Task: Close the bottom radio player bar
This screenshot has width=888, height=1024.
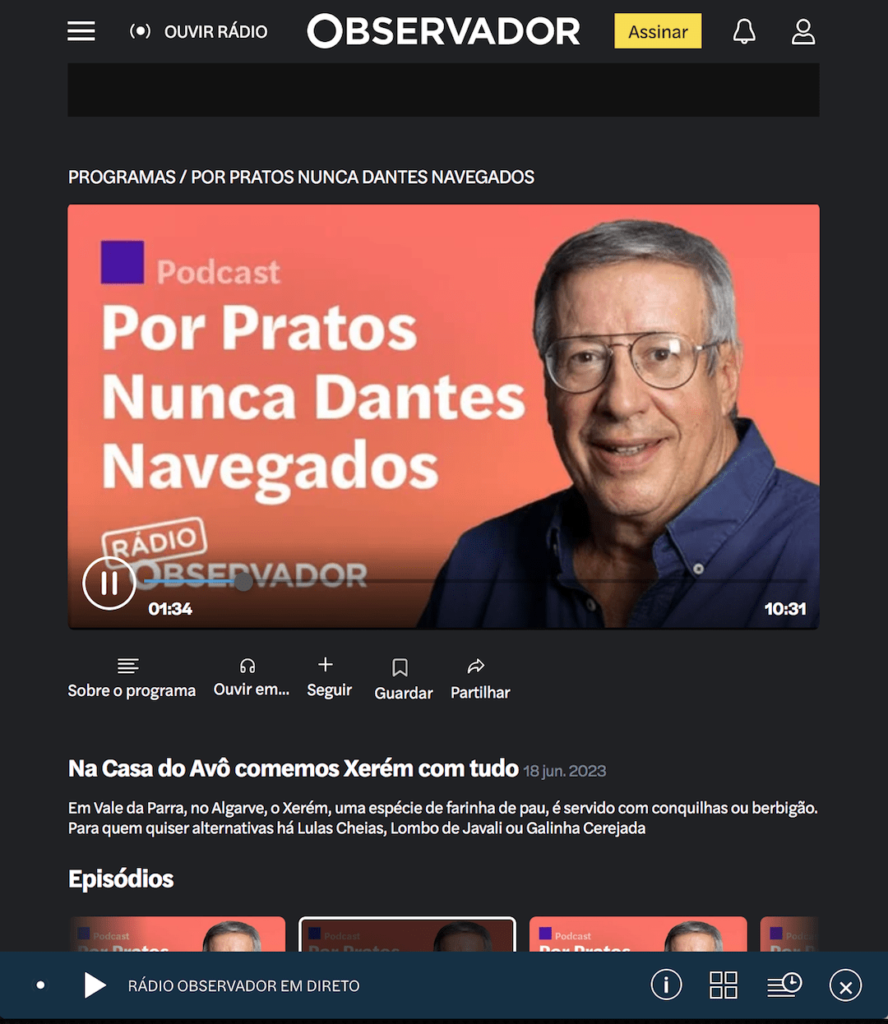Action: (845, 986)
